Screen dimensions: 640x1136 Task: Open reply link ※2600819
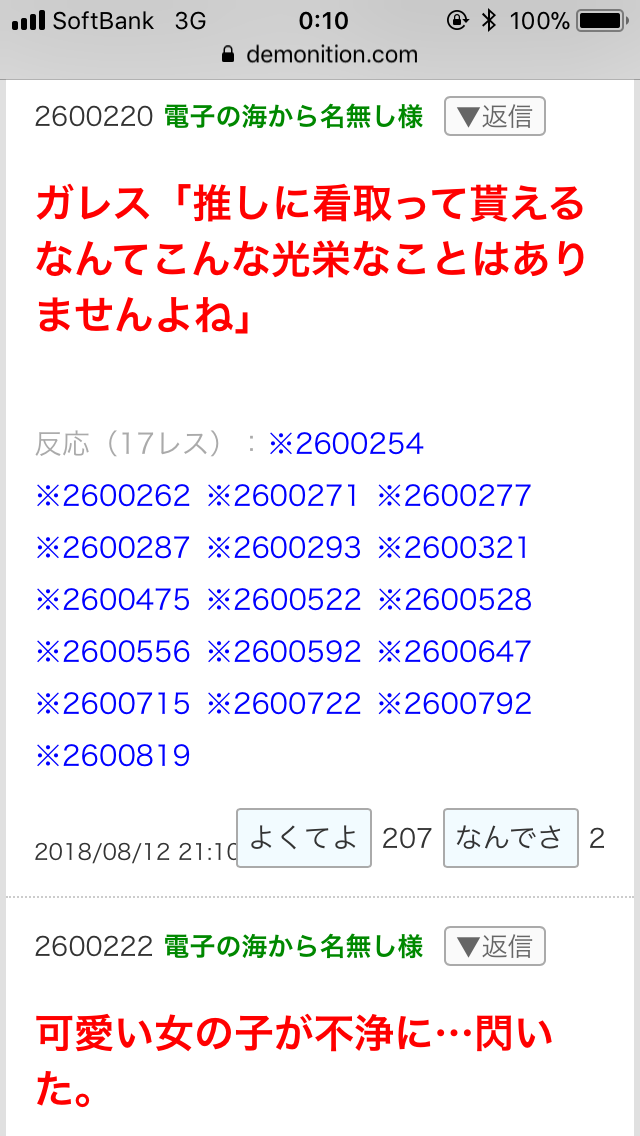(x=112, y=755)
